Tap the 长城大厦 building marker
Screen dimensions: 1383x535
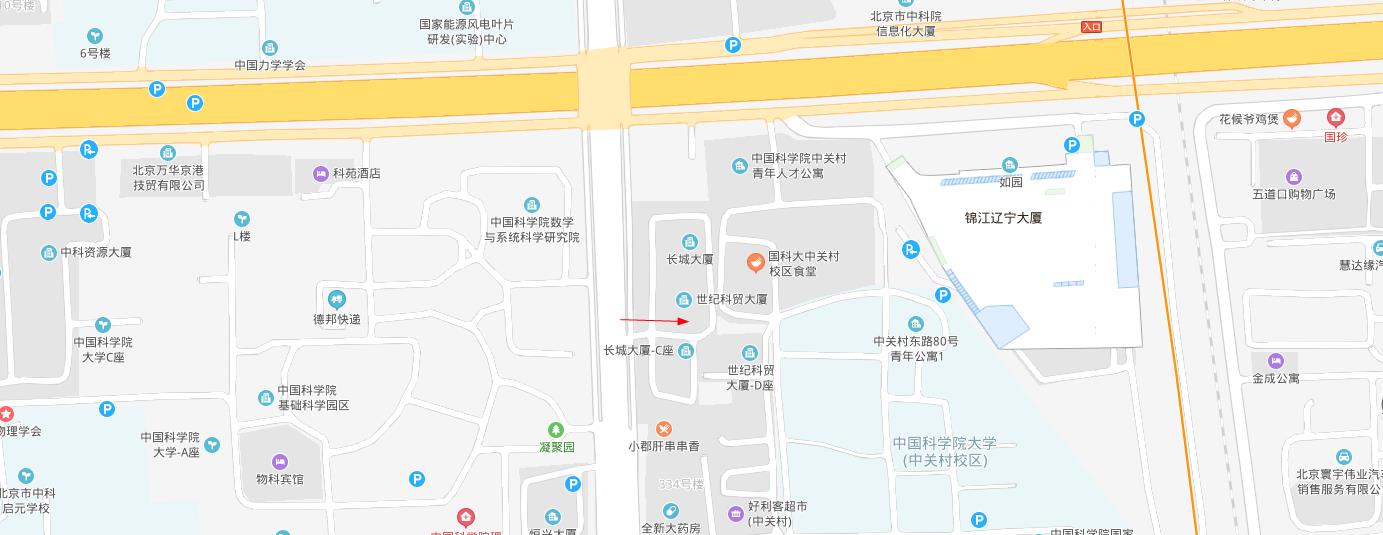click(689, 241)
